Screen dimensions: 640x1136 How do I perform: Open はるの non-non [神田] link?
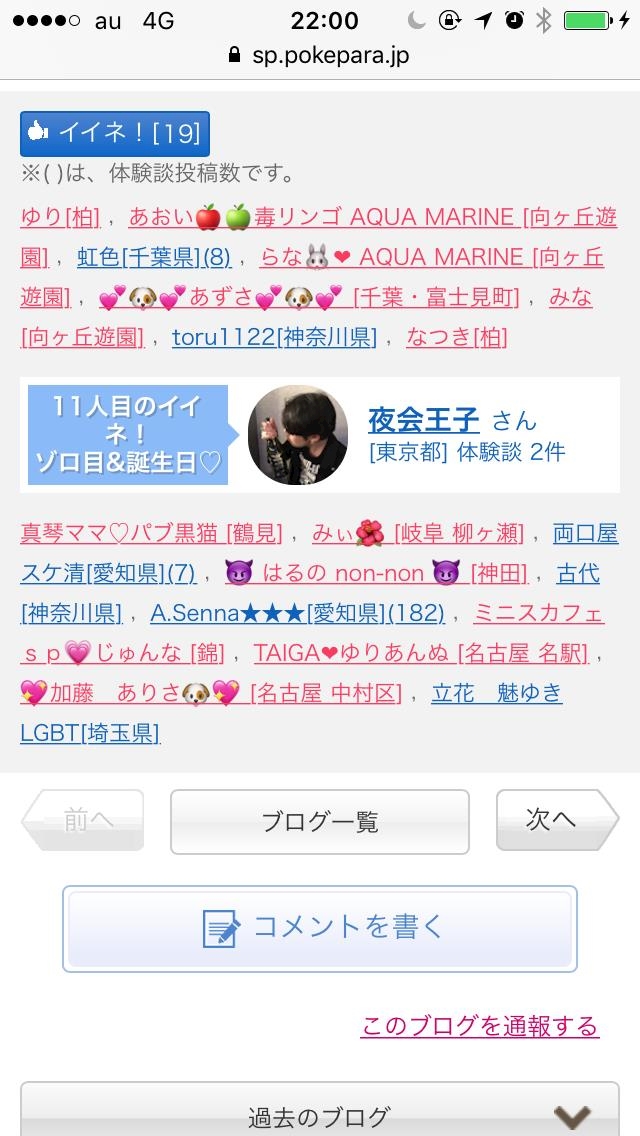coord(376,573)
